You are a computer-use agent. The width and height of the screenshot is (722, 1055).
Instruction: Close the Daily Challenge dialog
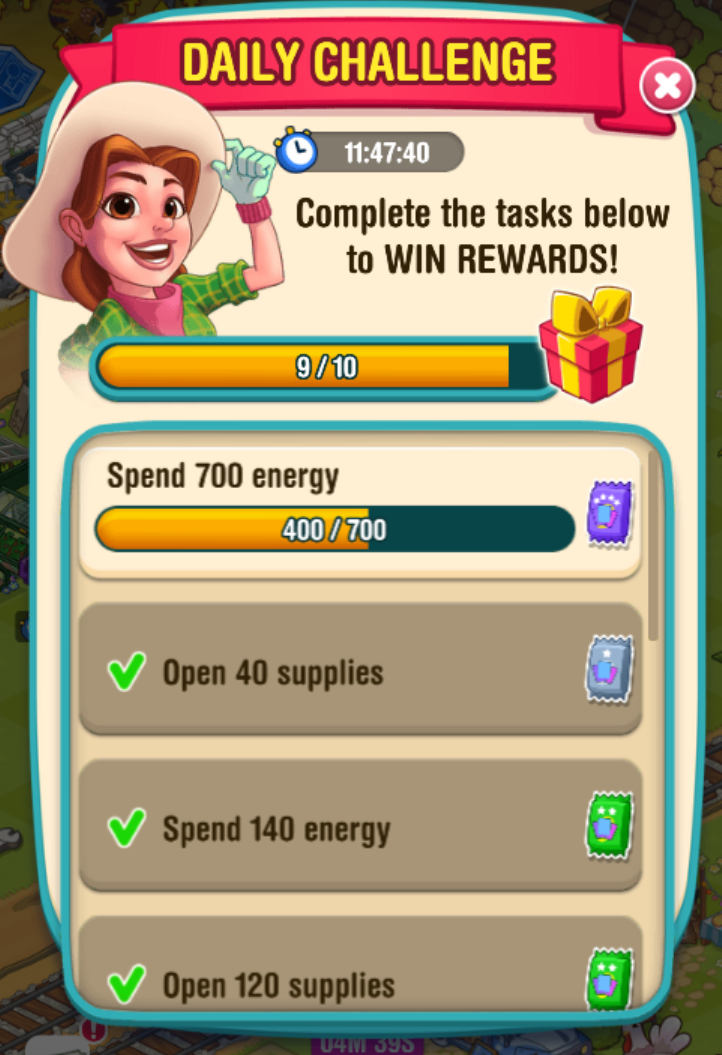coord(666,86)
